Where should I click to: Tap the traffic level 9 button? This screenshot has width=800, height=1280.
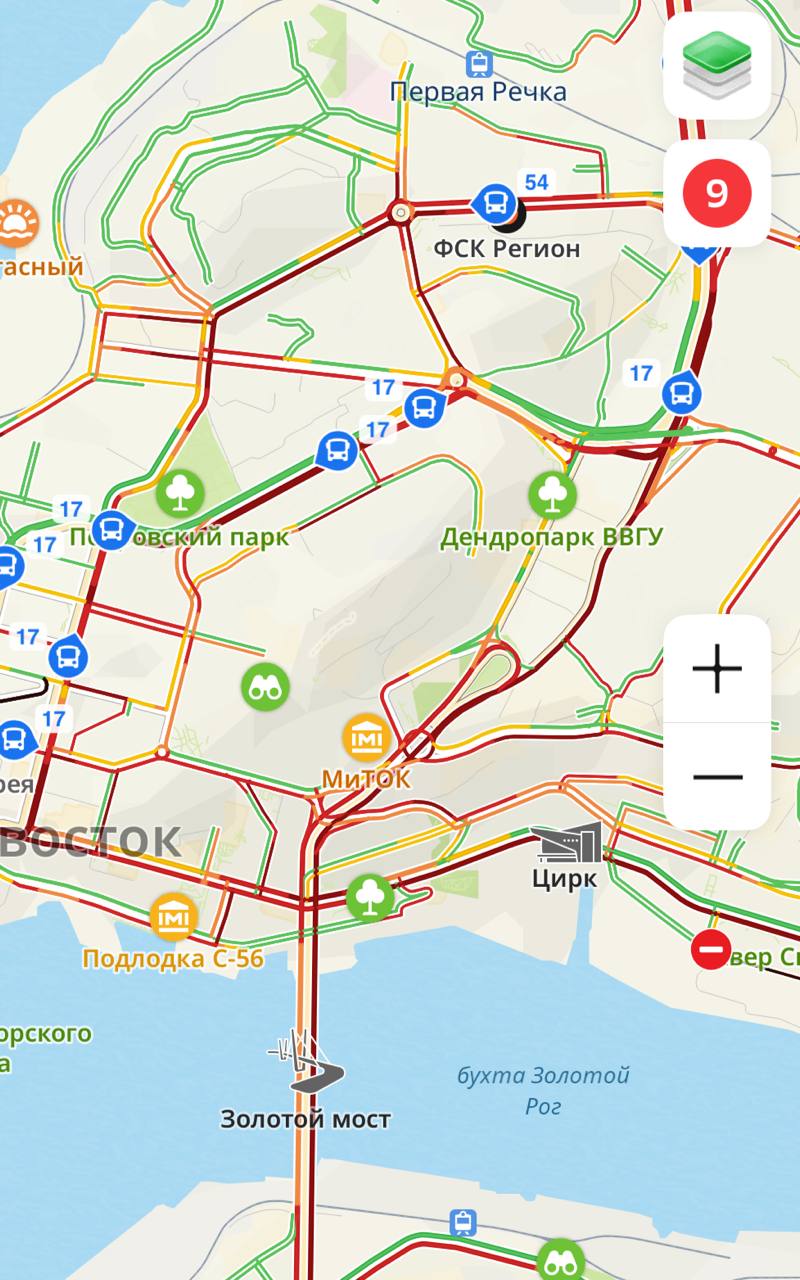[716, 193]
